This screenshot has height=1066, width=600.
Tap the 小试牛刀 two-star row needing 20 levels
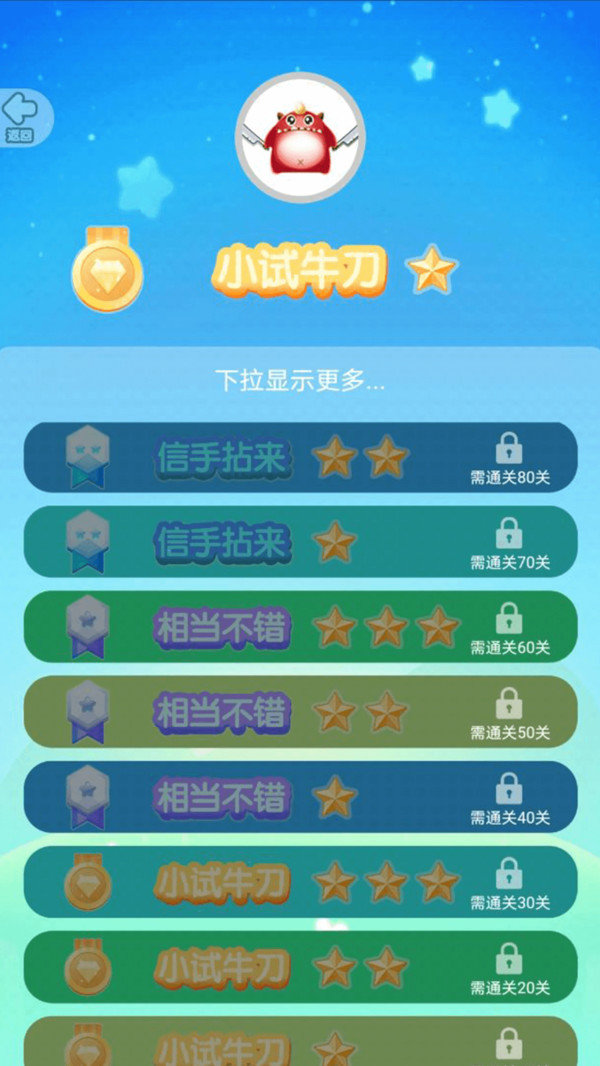pos(300,966)
